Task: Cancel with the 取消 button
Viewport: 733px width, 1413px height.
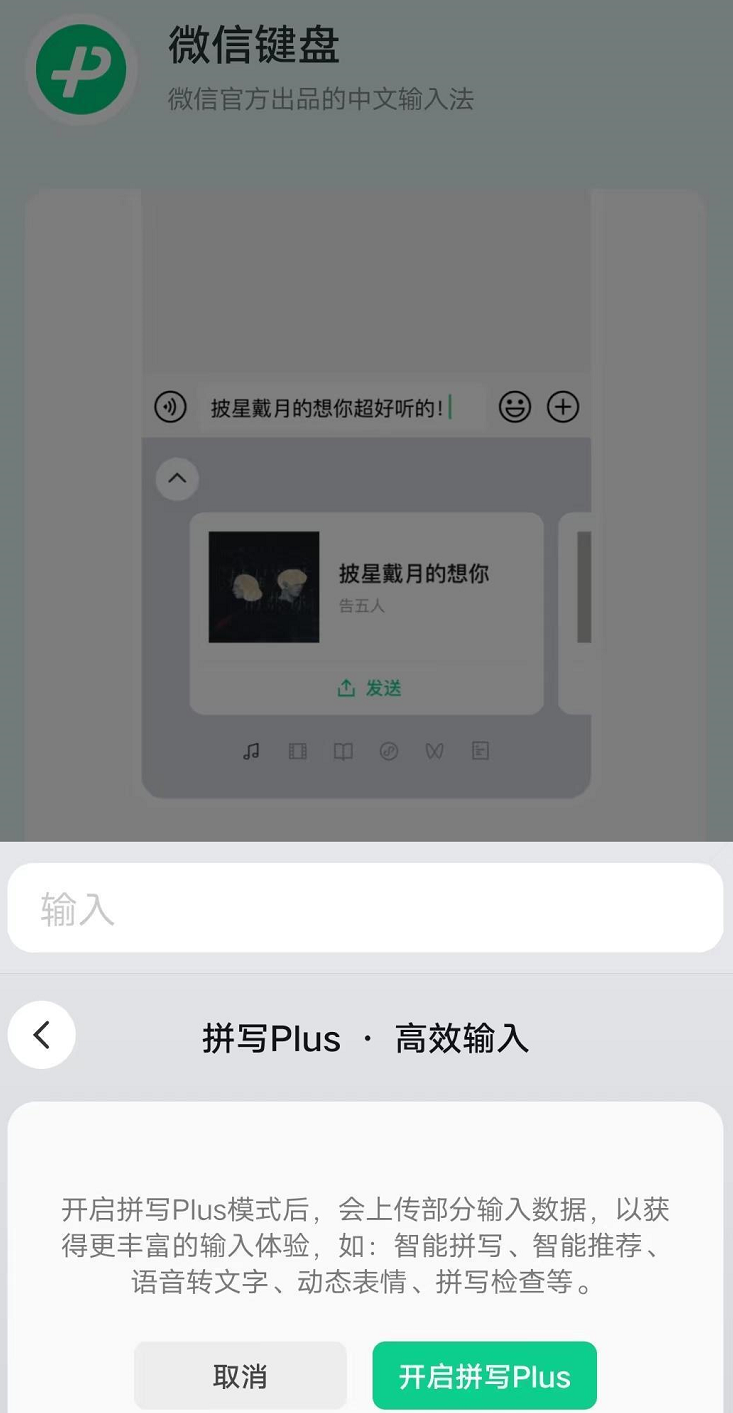Action: point(240,1376)
